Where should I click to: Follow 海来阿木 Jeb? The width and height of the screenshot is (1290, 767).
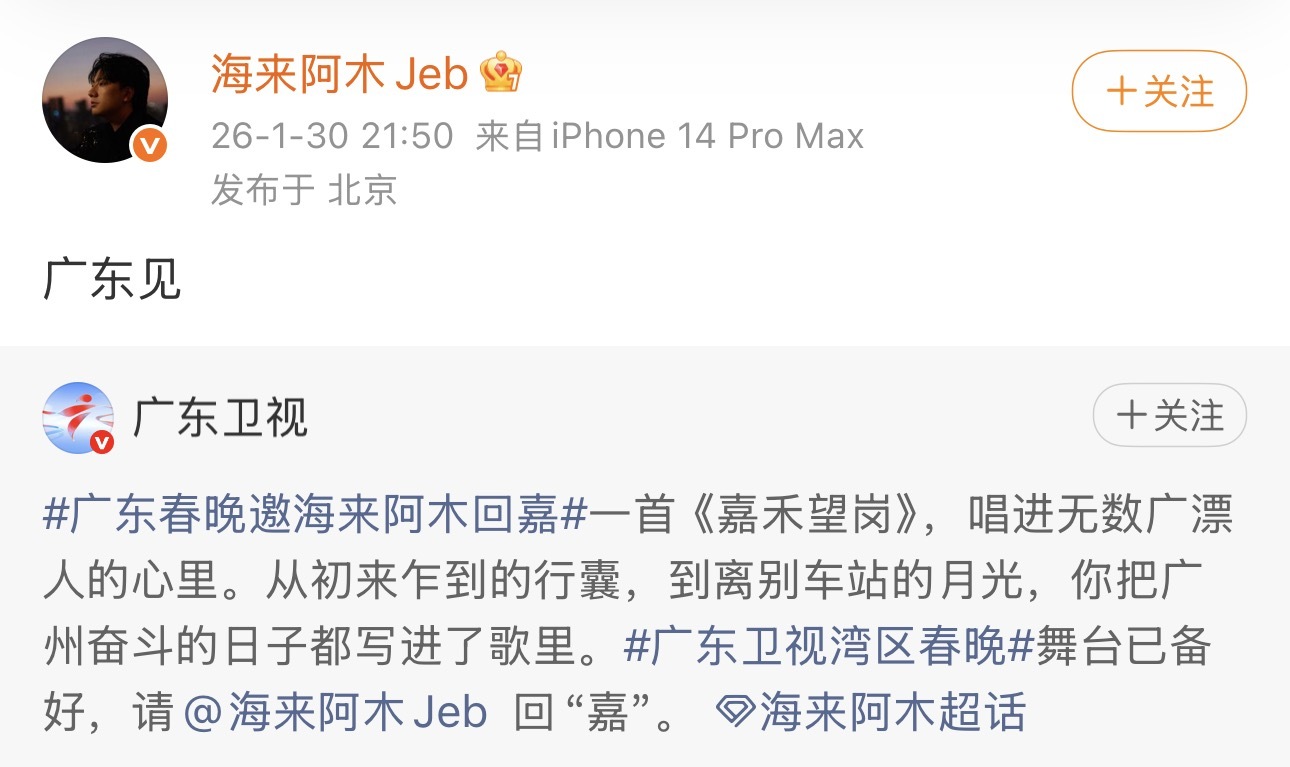[1158, 93]
